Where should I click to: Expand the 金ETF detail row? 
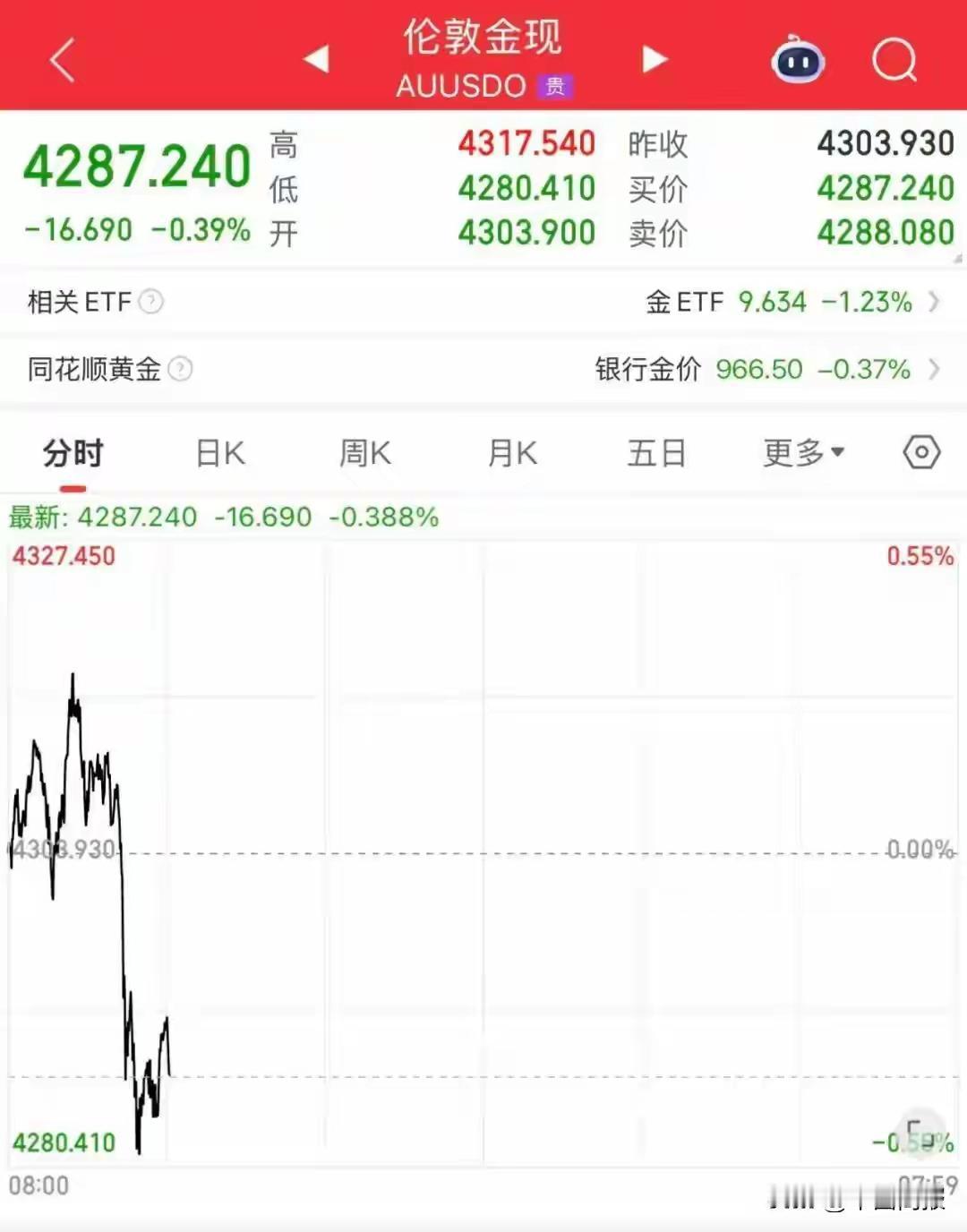(x=936, y=303)
